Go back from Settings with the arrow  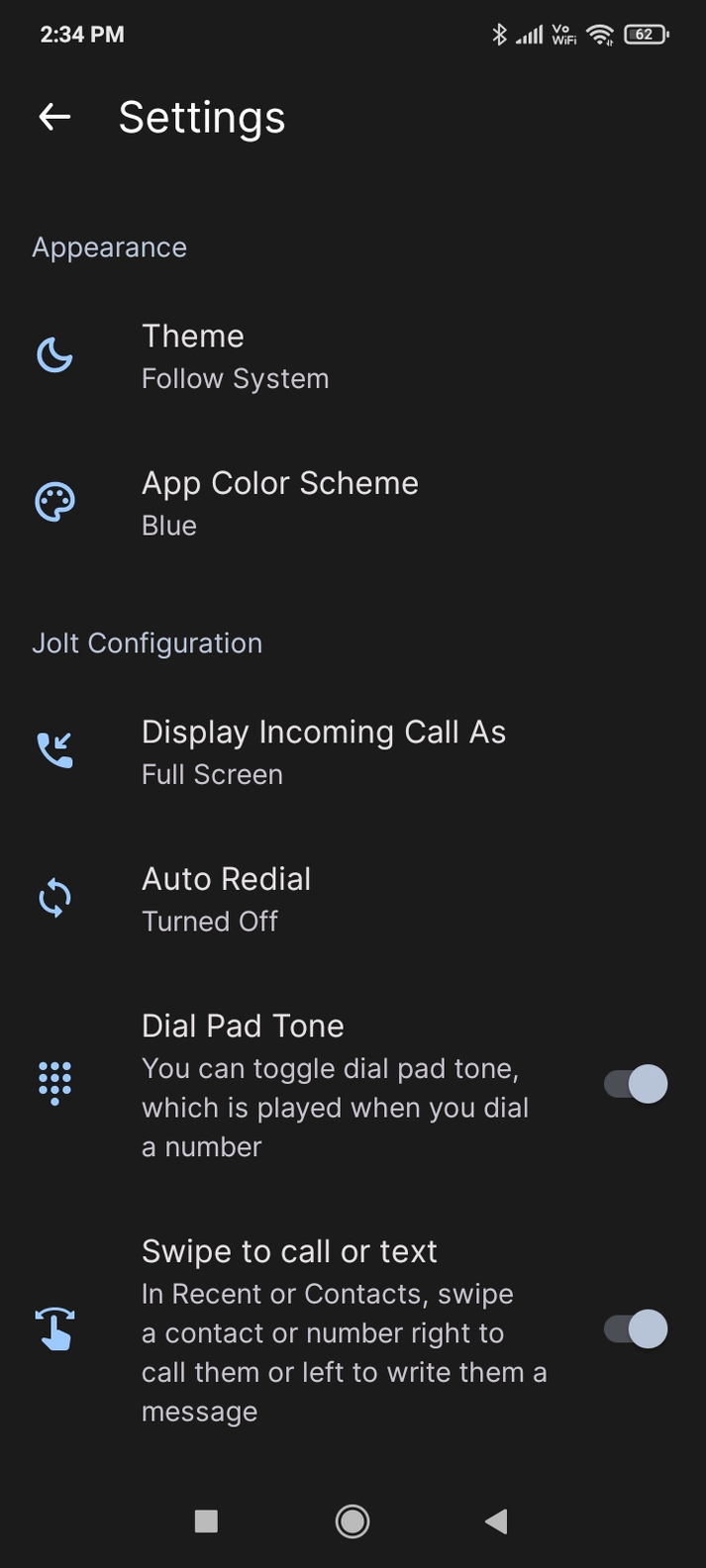(54, 117)
